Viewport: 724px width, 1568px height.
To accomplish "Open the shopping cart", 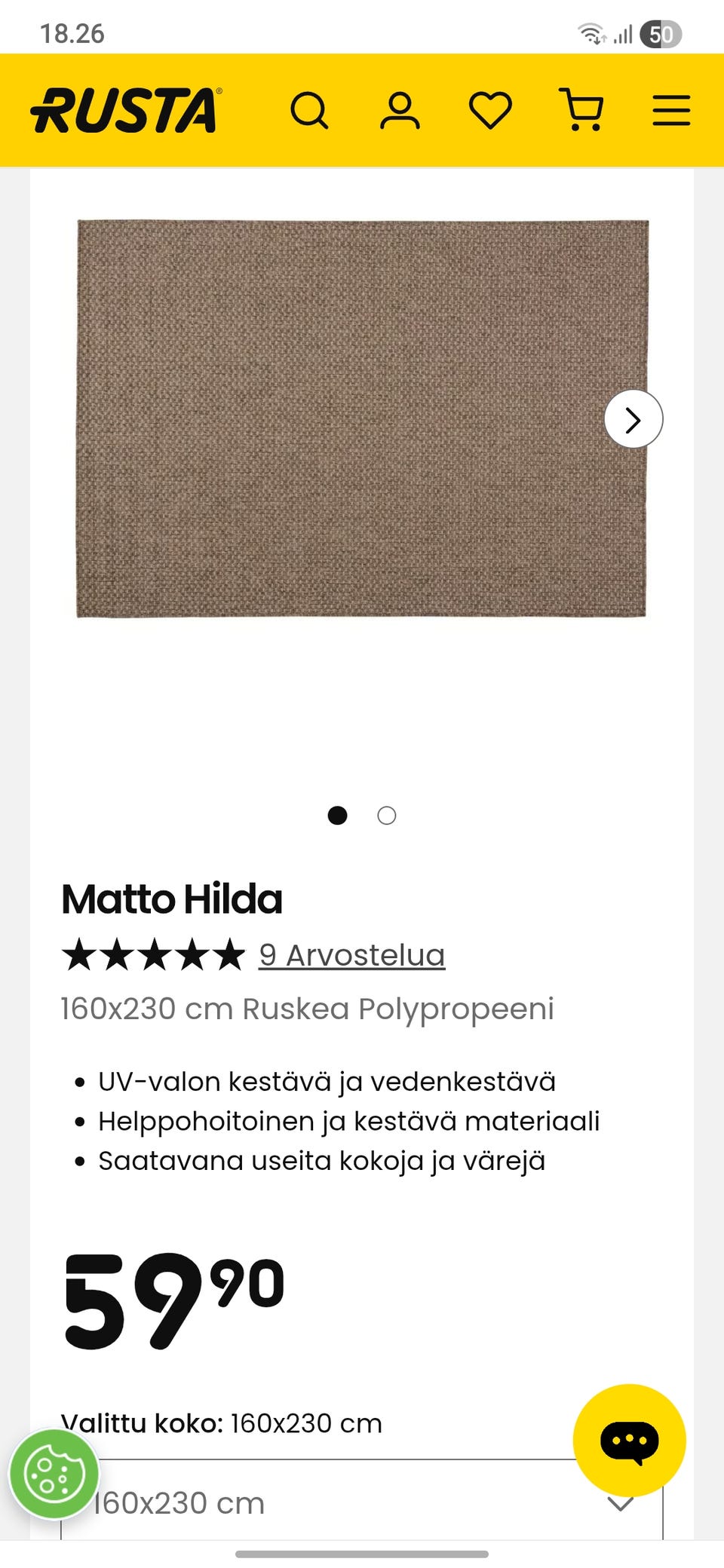I will tap(583, 111).
